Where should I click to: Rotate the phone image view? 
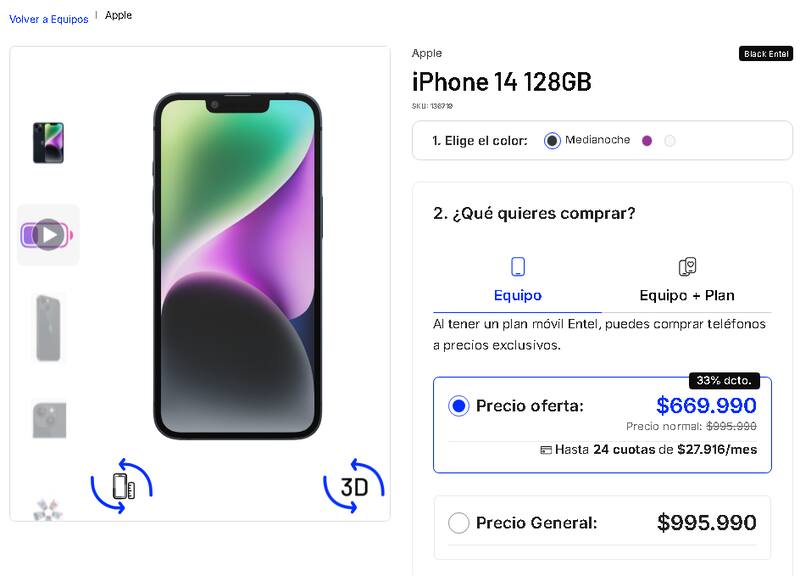[x=122, y=487]
